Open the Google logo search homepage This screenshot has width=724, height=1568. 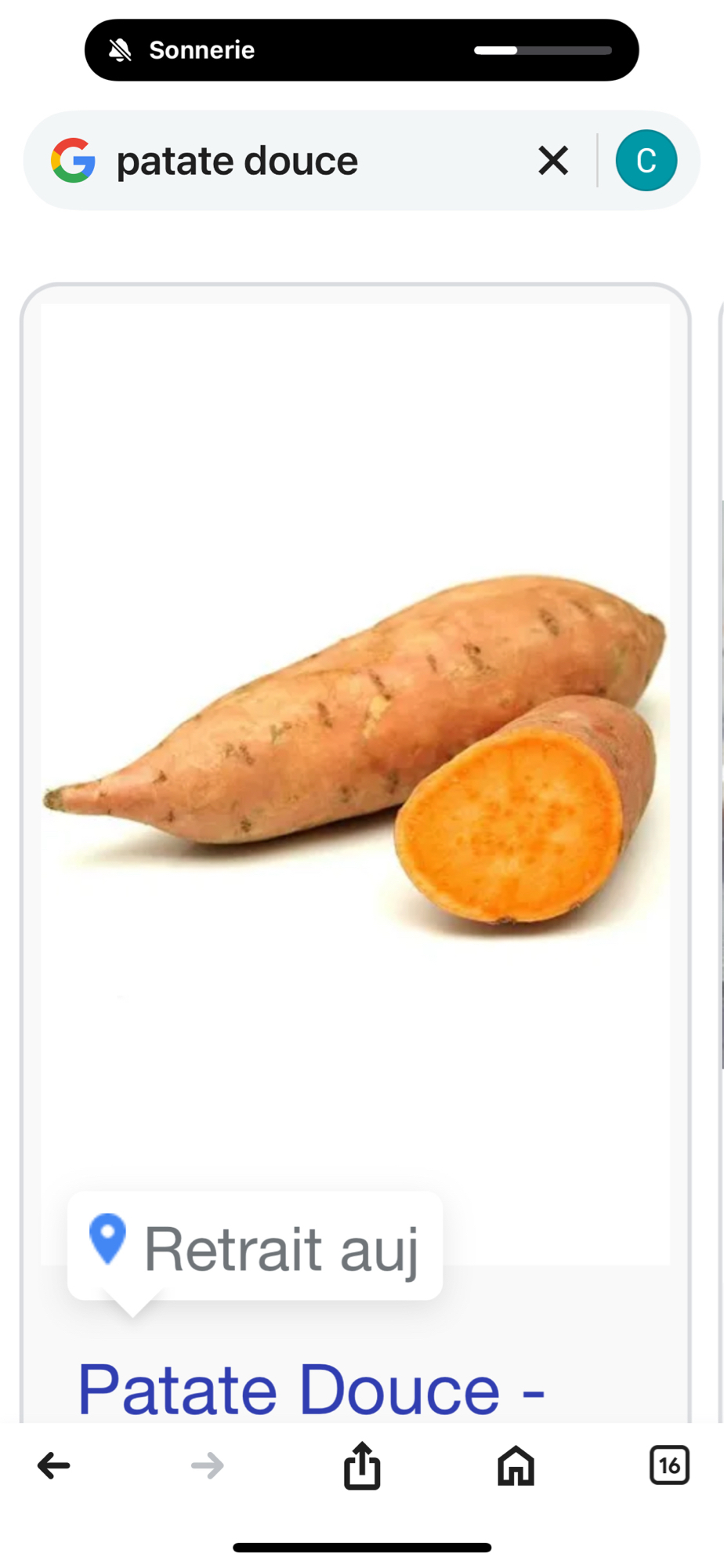point(74,160)
